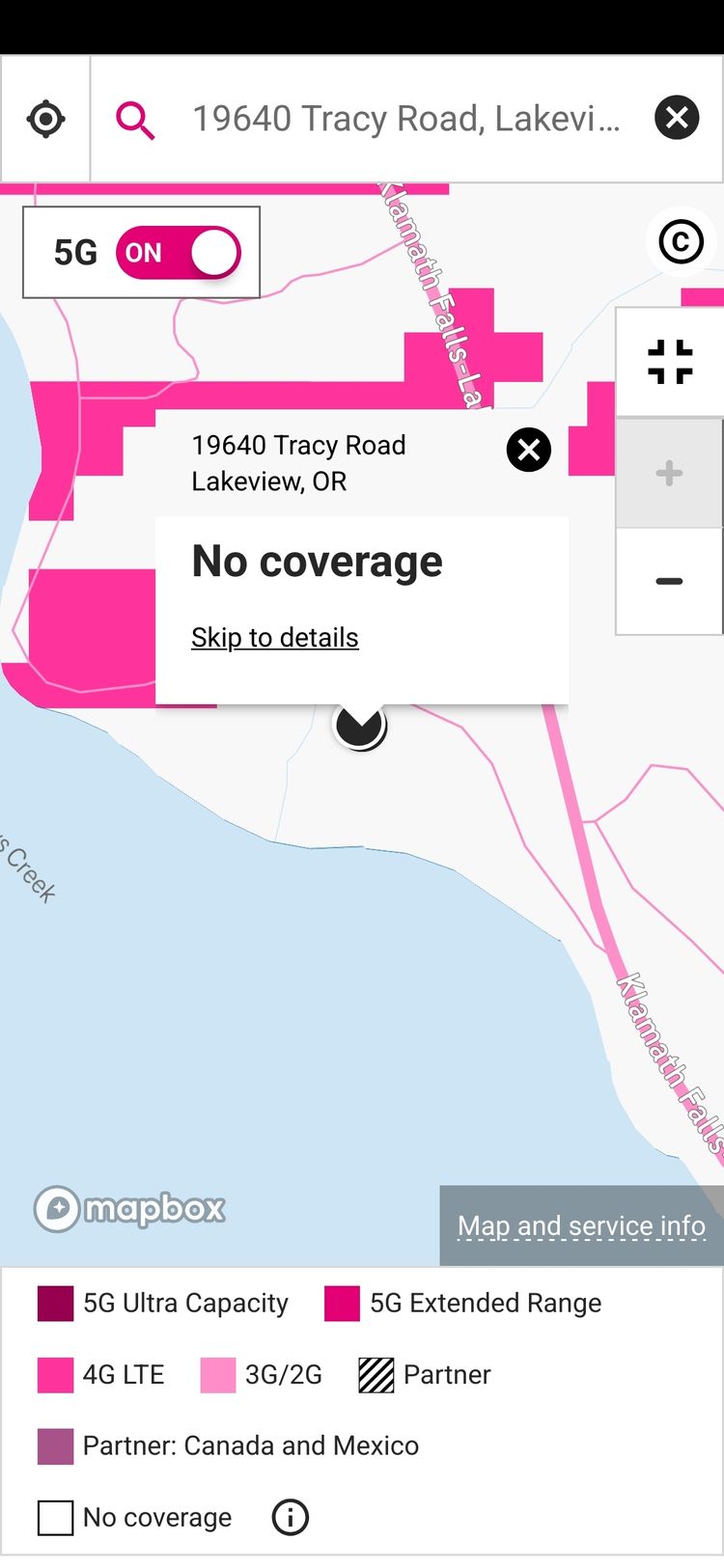724x1568 pixels.
Task: Open the Skip to details link
Action: coord(275,638)
